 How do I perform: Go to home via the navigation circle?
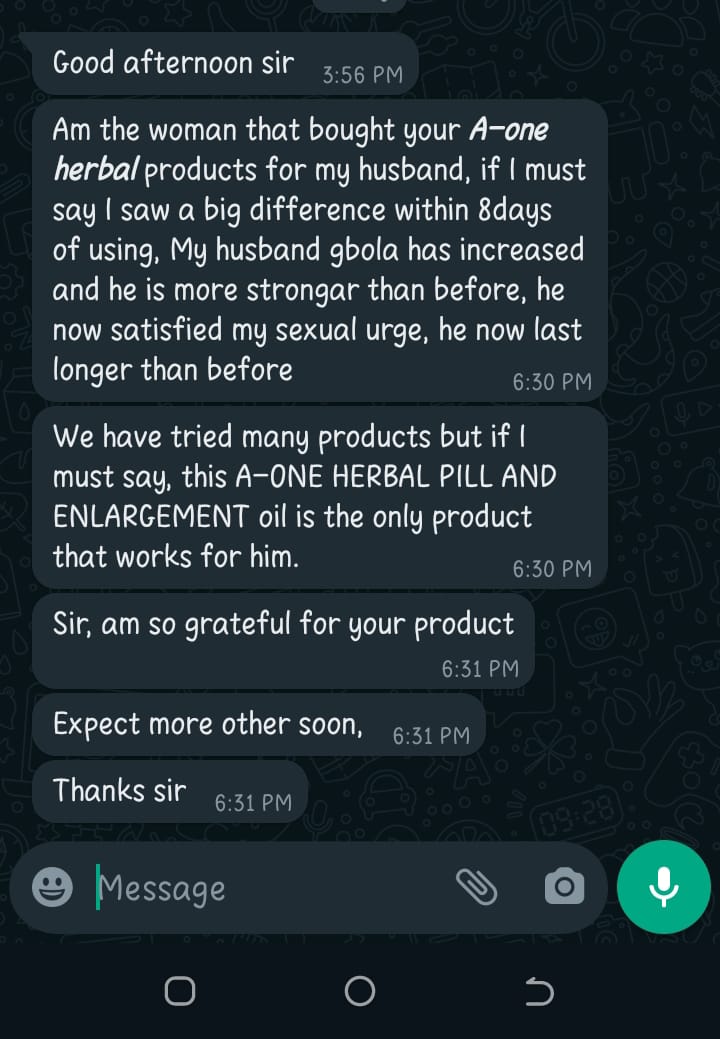(360, 991)
